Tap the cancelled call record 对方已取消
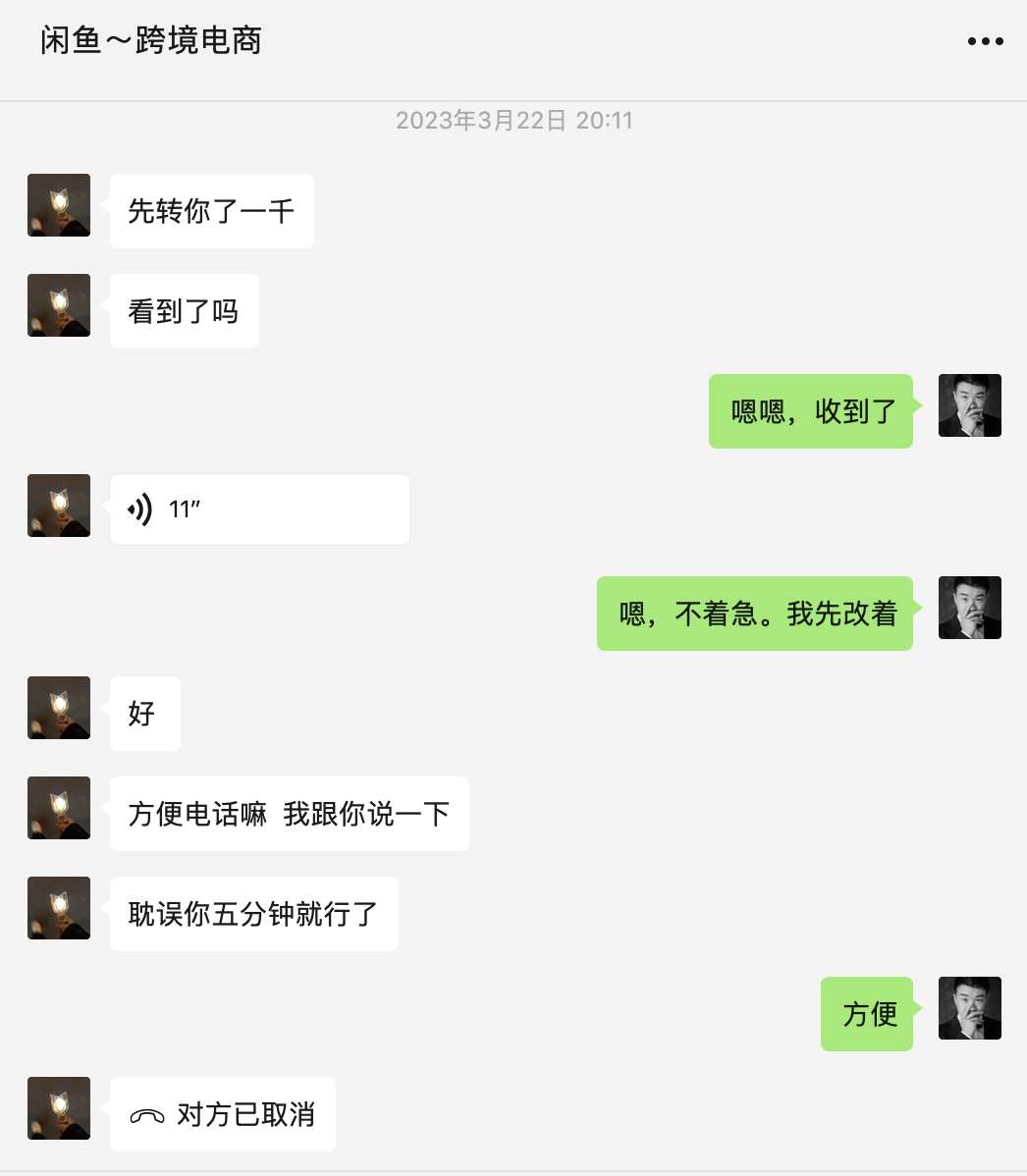1027x1176 pixels. click(x=223, y=1114)
